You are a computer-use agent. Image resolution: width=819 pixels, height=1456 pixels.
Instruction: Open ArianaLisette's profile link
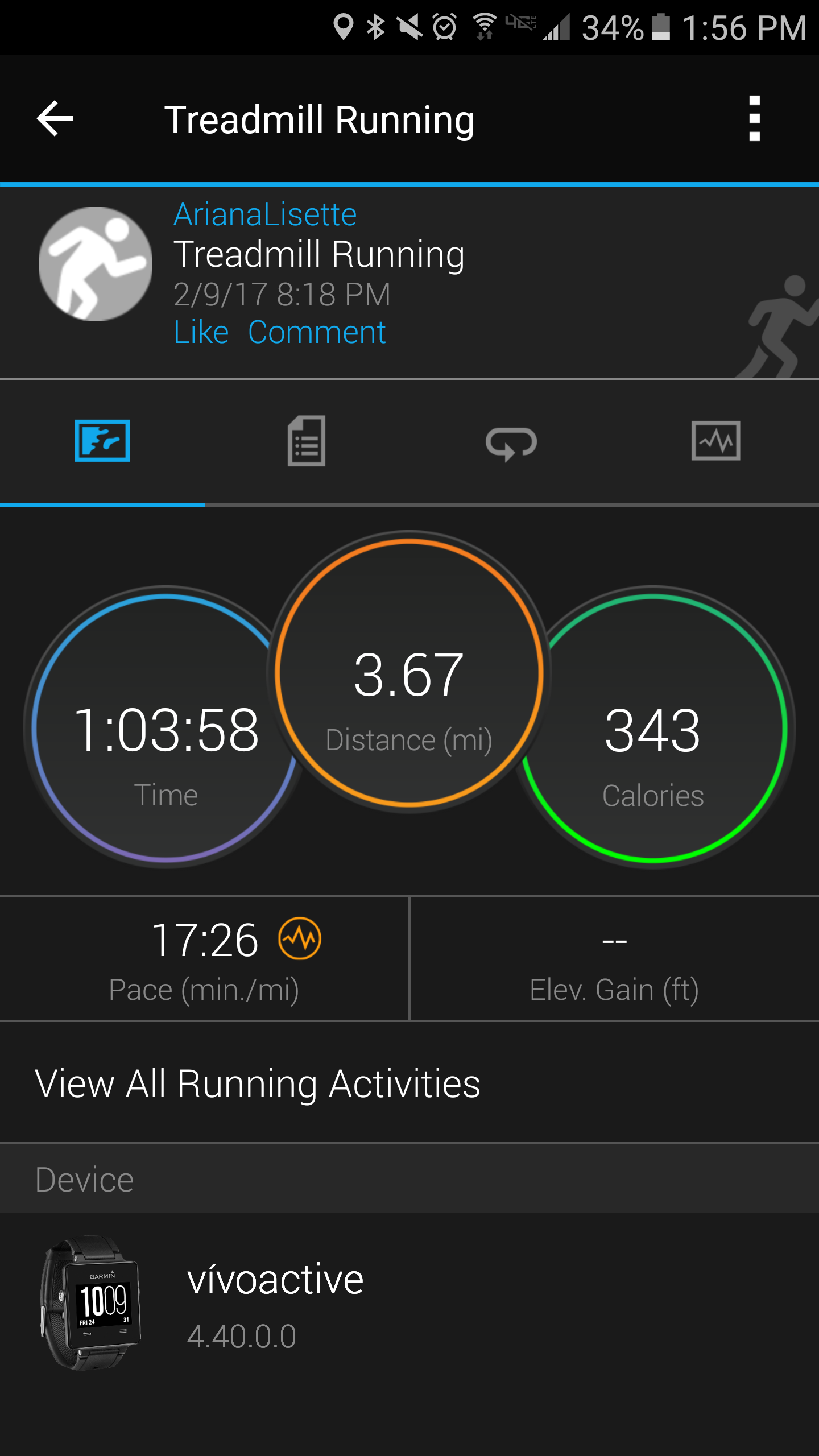(265, 214)
